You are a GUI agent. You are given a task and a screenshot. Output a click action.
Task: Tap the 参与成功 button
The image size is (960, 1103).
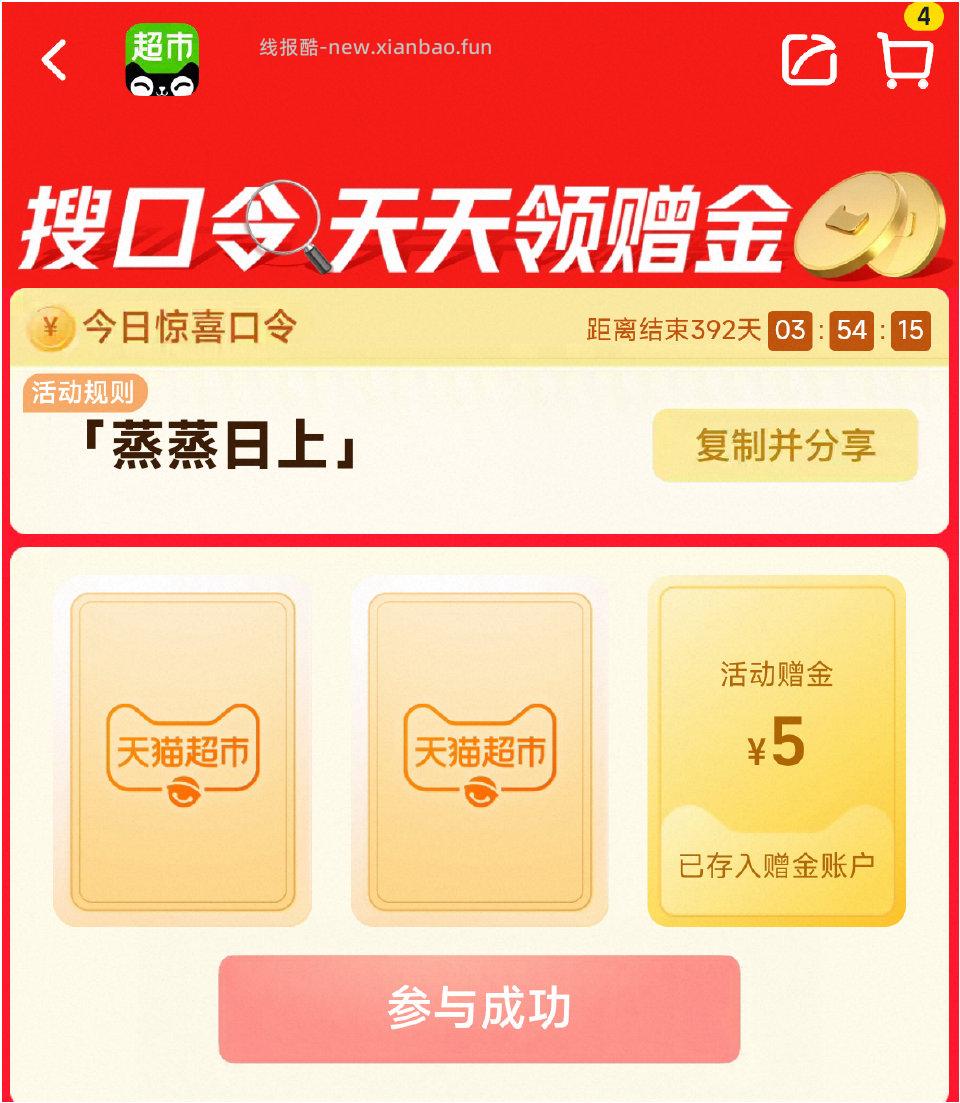pyautogui.click(x=479, y=1008)
